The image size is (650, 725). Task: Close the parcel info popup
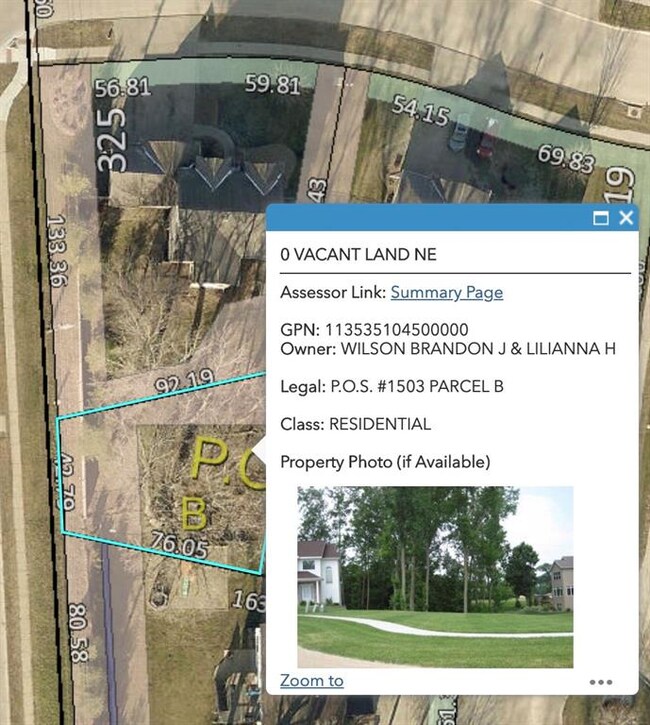point(626,218)
